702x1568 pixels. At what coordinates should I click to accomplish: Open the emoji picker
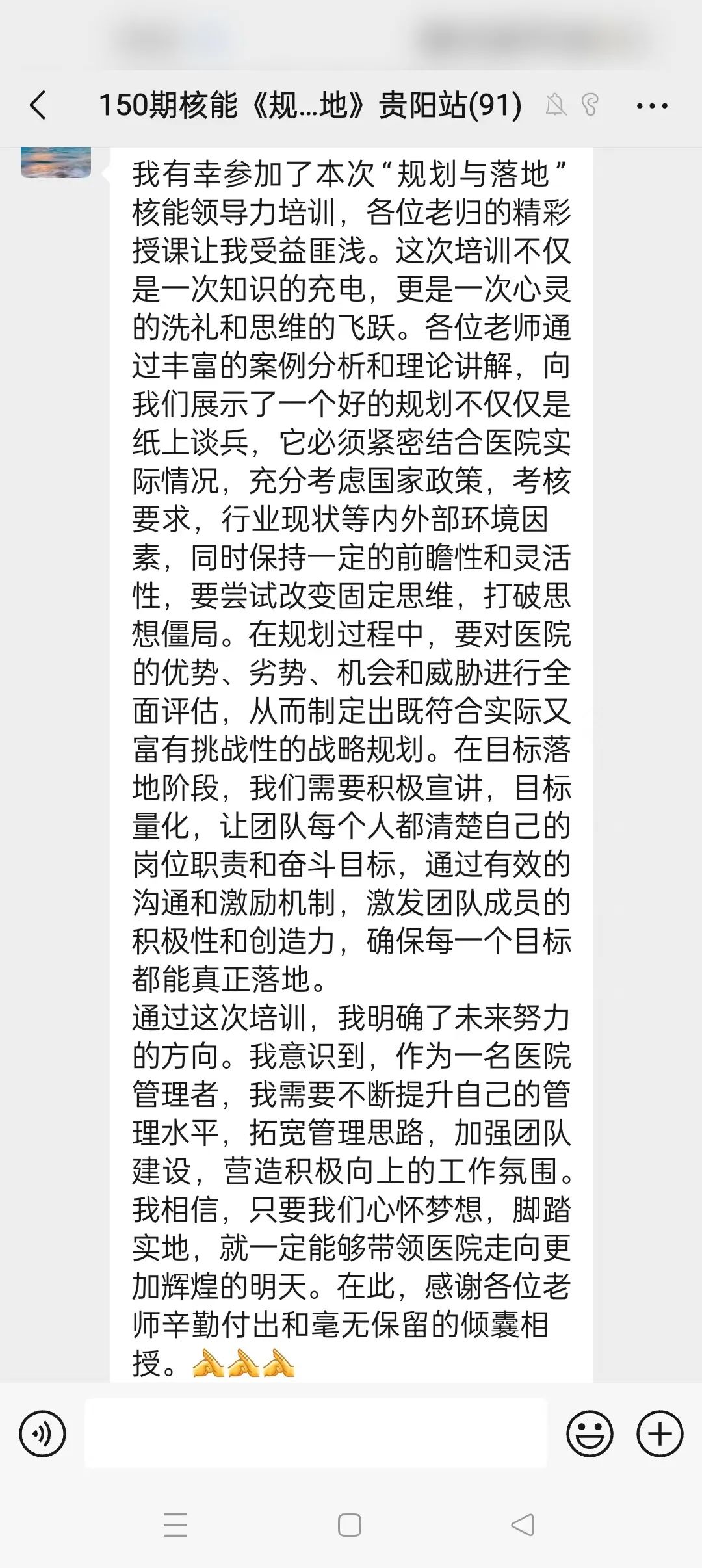tap(590, 1433)
